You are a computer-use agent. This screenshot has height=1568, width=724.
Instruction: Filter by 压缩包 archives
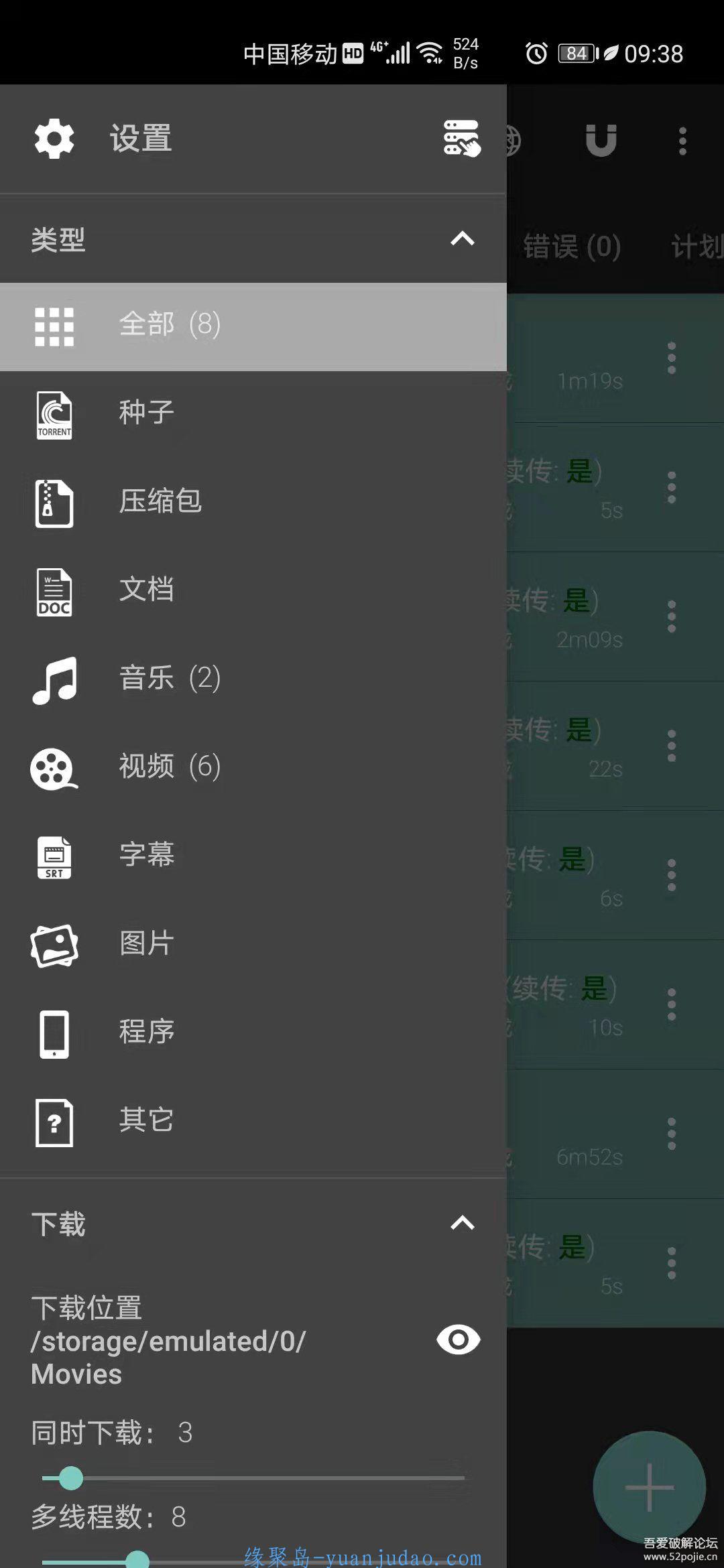pyautogui.click(x=160, y=501)
